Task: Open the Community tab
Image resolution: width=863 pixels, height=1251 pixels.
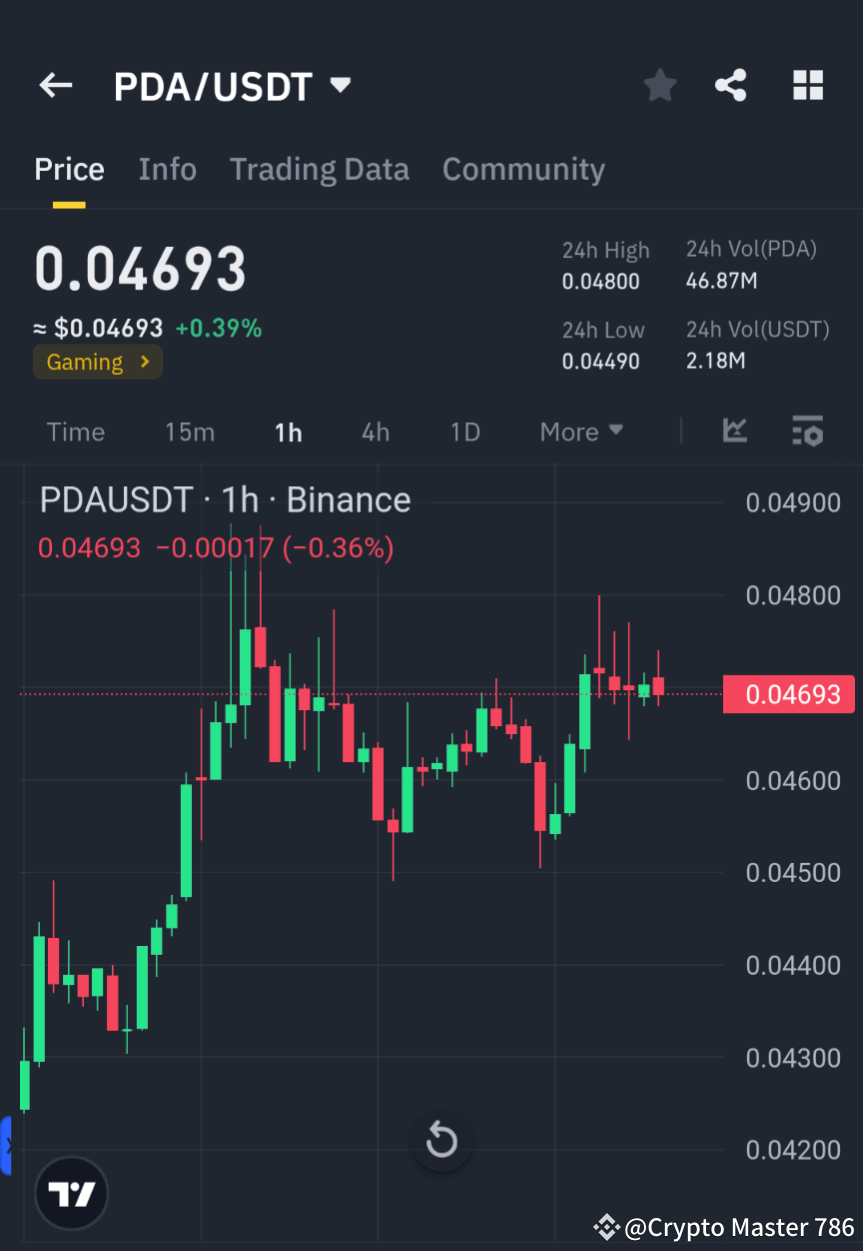Action: point(523,169)
